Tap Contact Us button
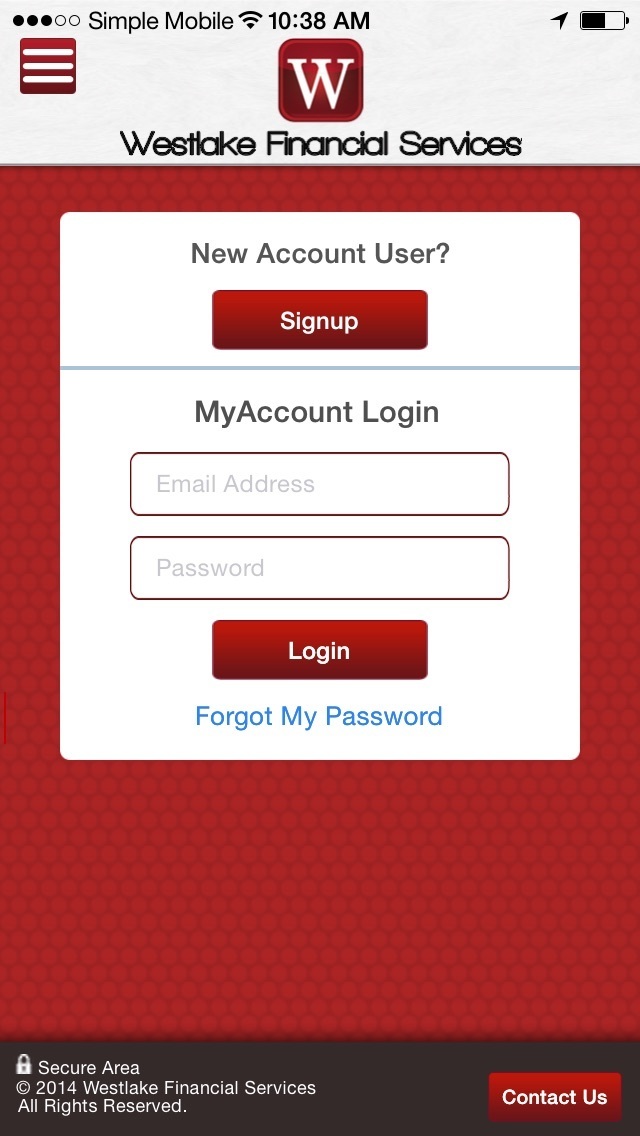The width and height of the screenshot is (640, 1136). point(554,1097)
